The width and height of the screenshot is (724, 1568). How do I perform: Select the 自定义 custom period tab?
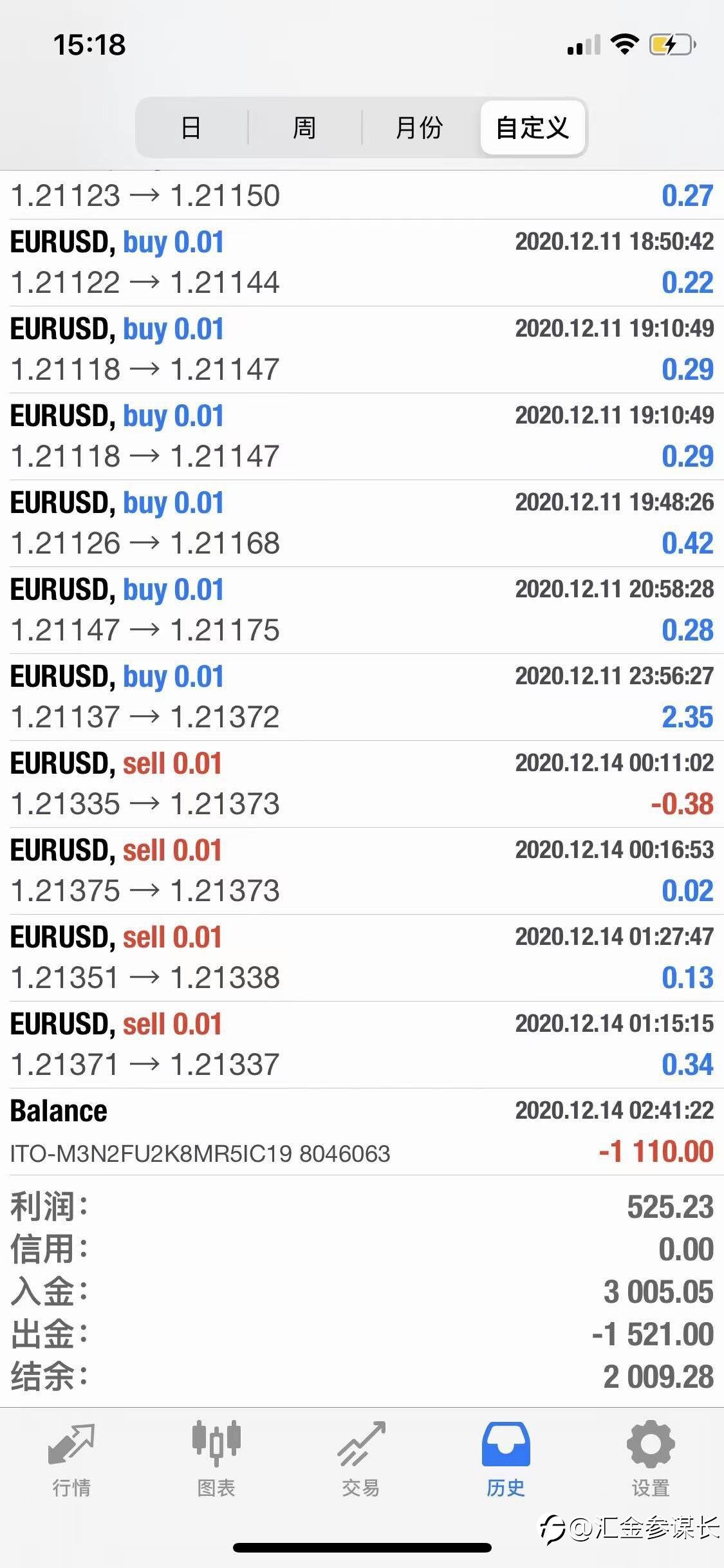point(533,127)
